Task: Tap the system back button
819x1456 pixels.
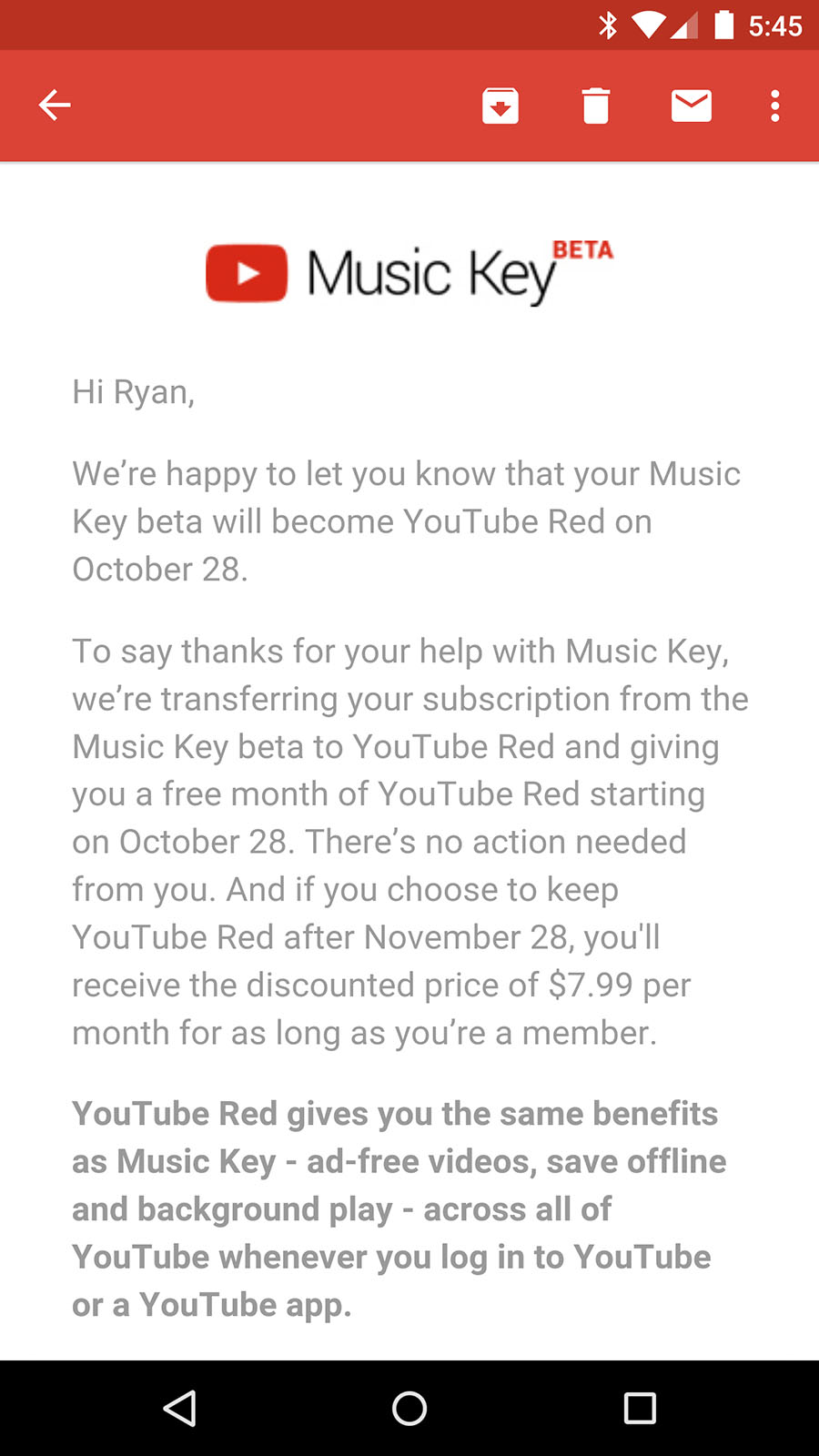Action: click(x=179, y=1408)
